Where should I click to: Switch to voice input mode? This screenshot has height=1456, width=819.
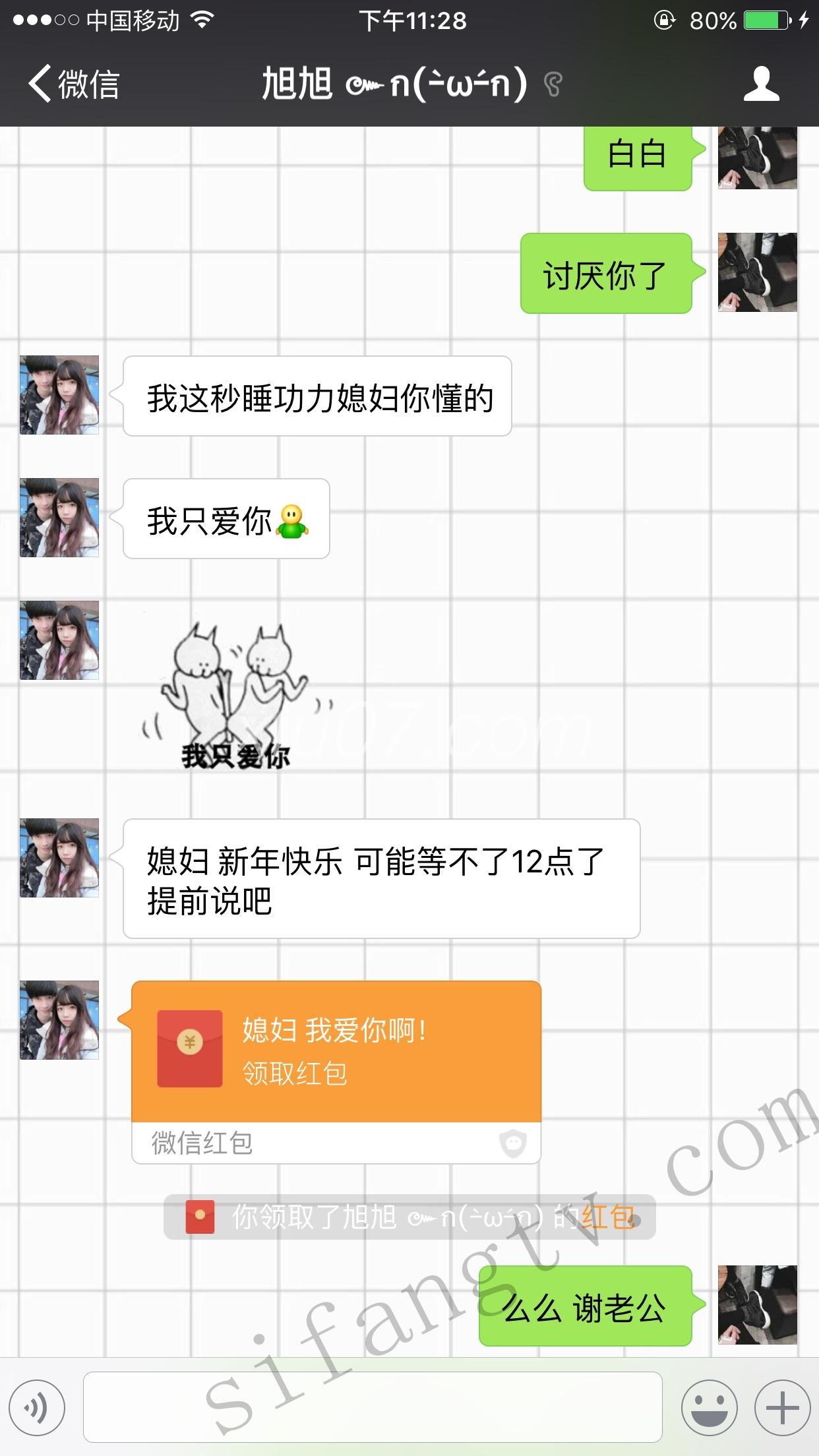coord(37,1407)
